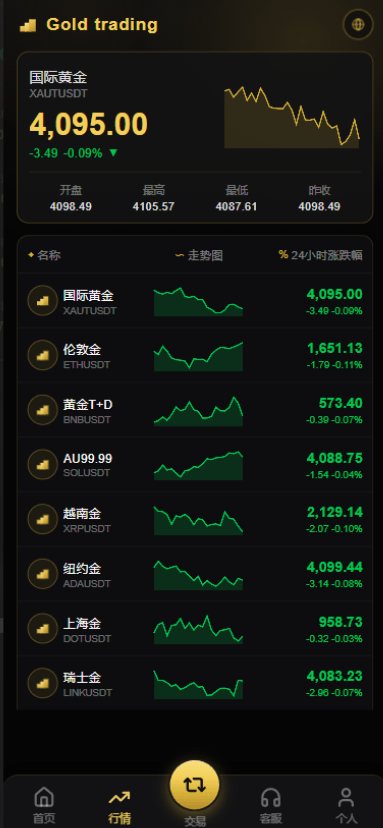Open 纽约金 ADAUSDT quote
Image resolution: width=383 pixels, height=828 pixels.
coord(195,574)
